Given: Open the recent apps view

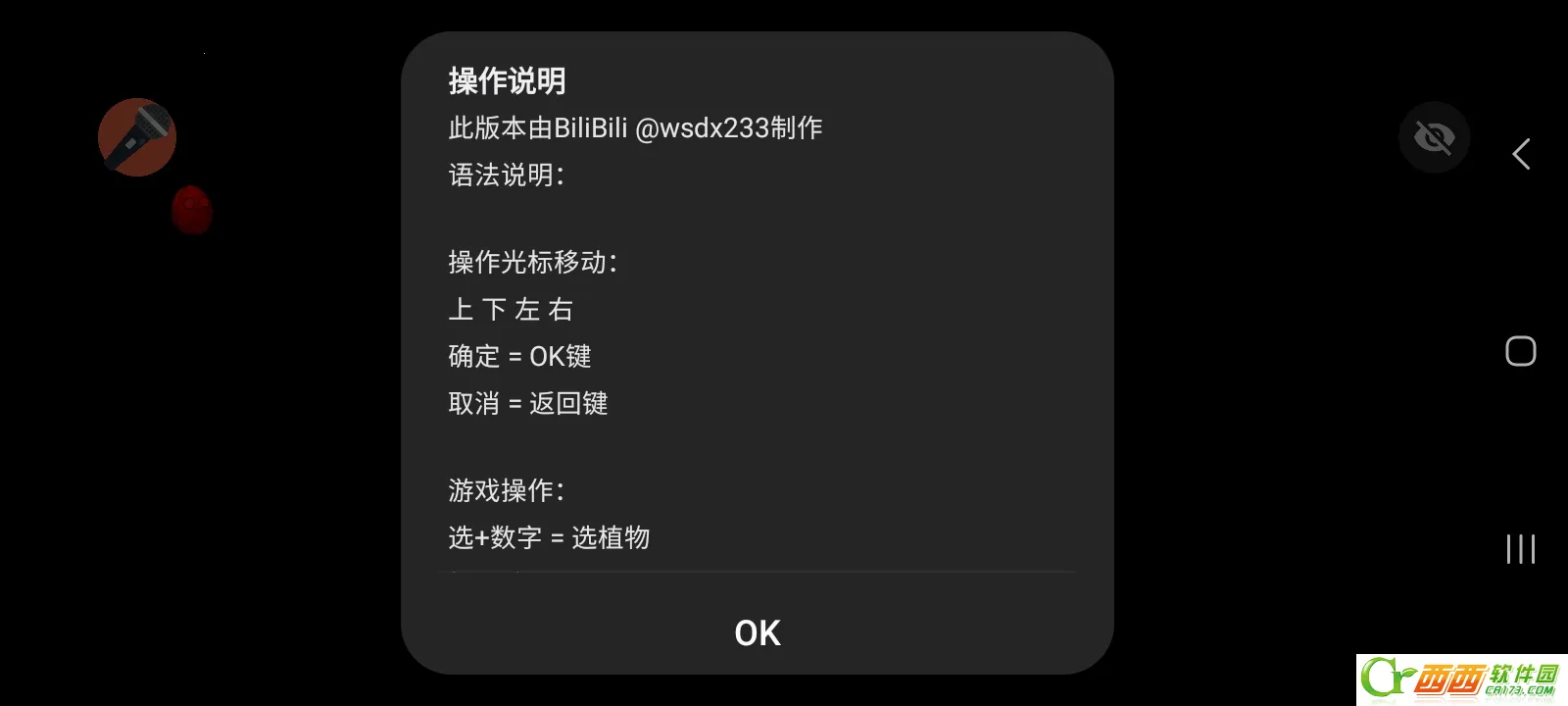Looking at the screenshot, I should 1520,548.
